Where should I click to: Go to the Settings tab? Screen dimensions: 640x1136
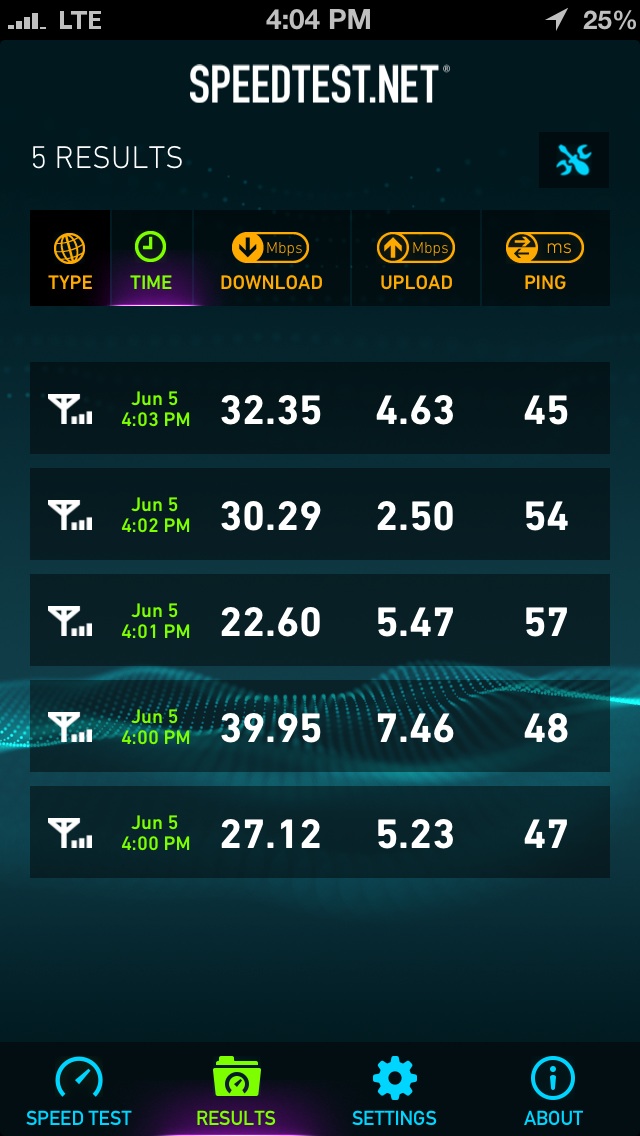tap(394, 1090)
